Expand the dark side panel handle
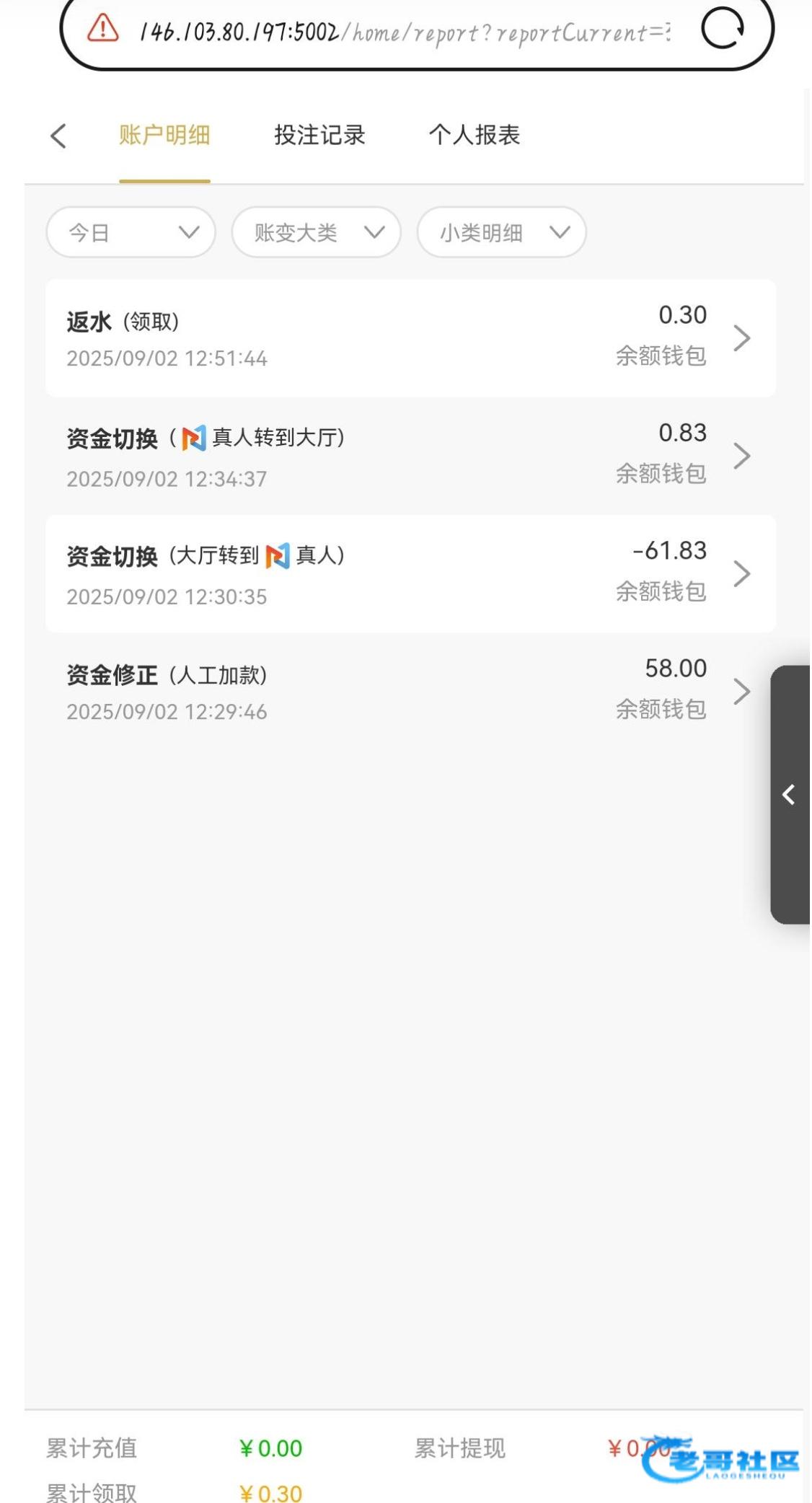Viewport: 812px width, 1503px height. point(790,794)
